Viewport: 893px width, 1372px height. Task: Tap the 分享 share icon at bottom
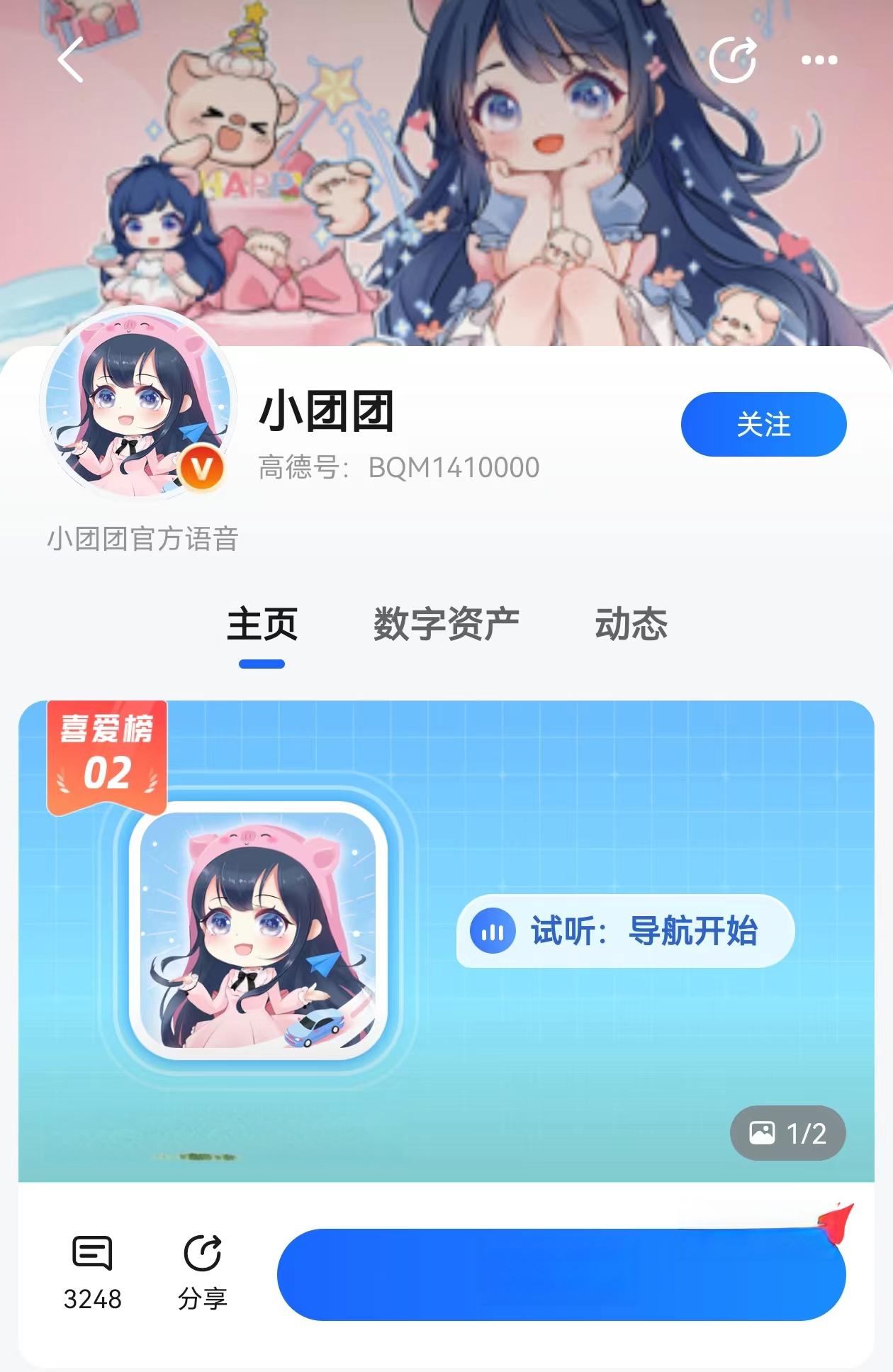tap(202, 1271)
